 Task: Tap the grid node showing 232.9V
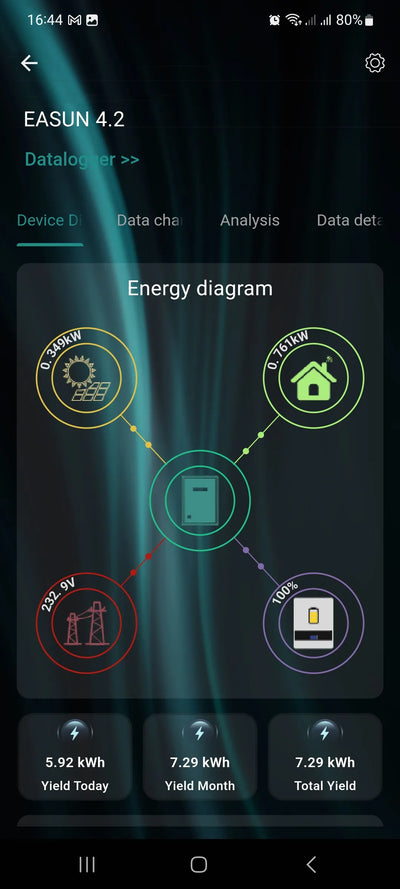[87, 623]
